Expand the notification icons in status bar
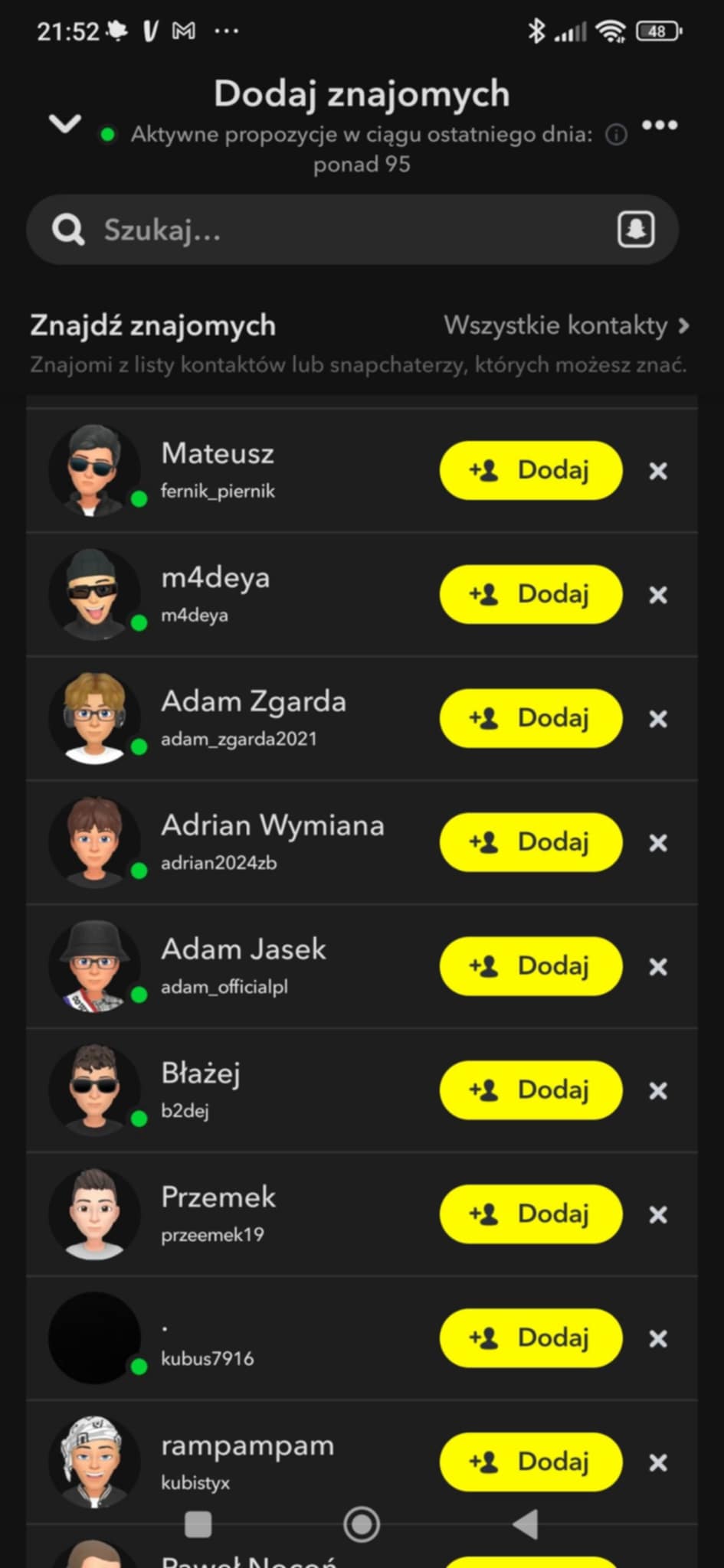The height and width of the screenshot is (1568, 724). click(224, 31)
